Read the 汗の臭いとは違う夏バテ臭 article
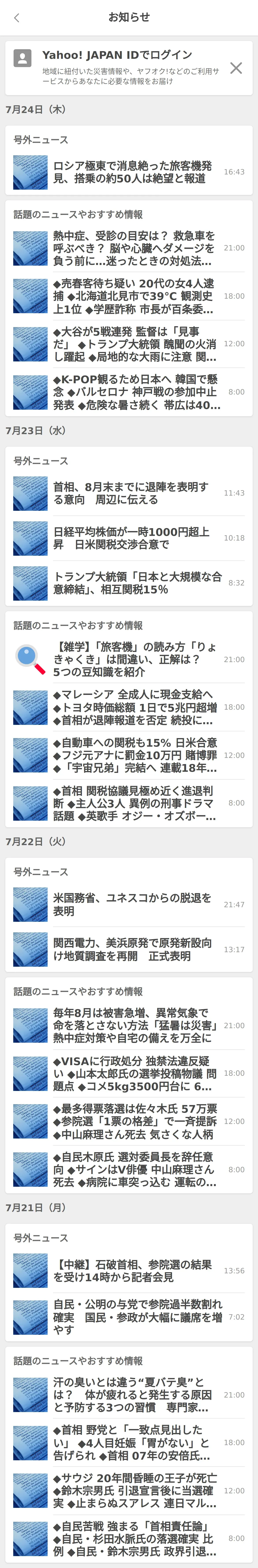 tap(131, 1395)
